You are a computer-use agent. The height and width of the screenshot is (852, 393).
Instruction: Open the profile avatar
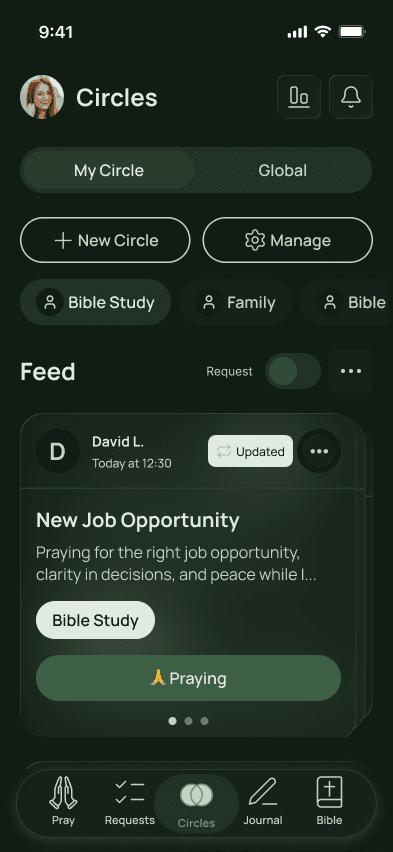point(42,97)
